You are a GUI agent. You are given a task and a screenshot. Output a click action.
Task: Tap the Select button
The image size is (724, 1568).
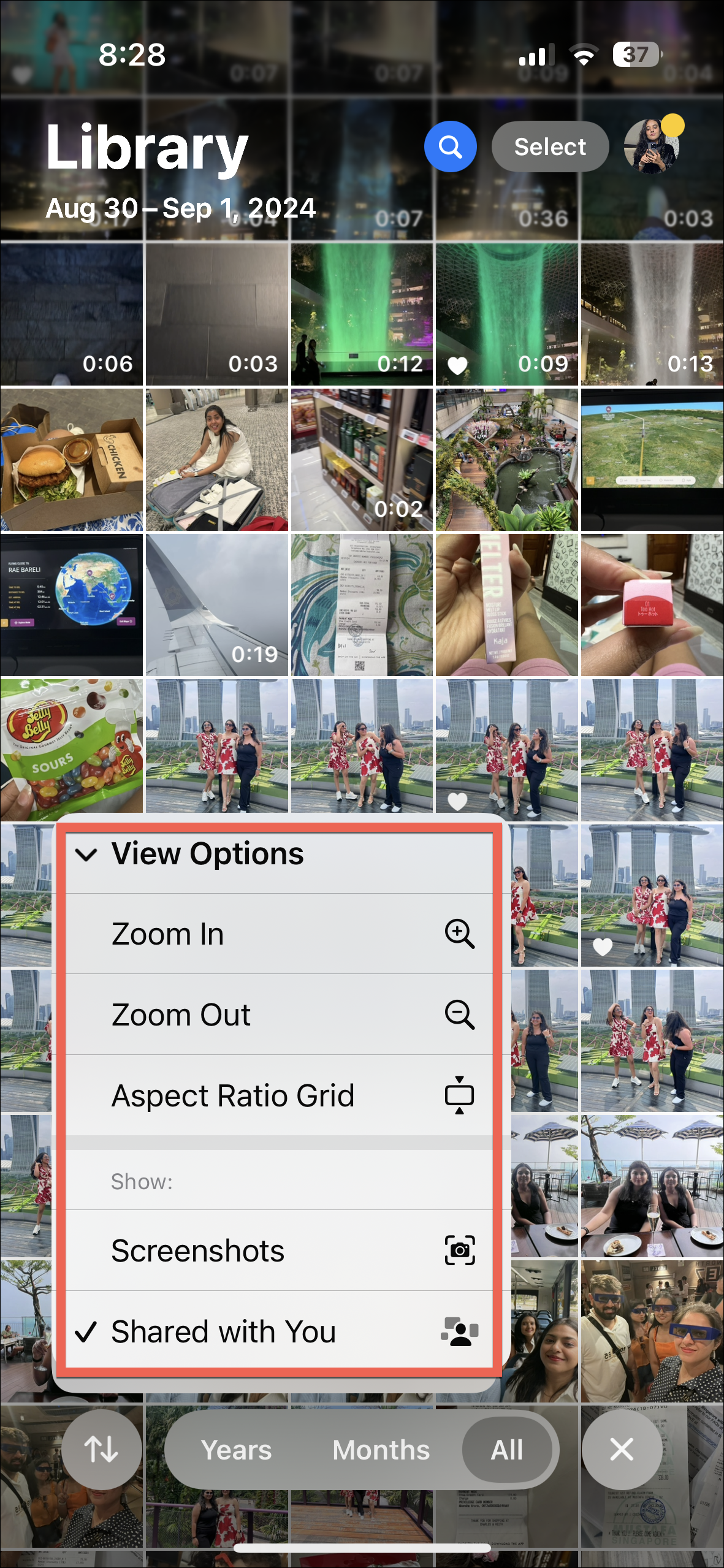[x=550, y=147]
